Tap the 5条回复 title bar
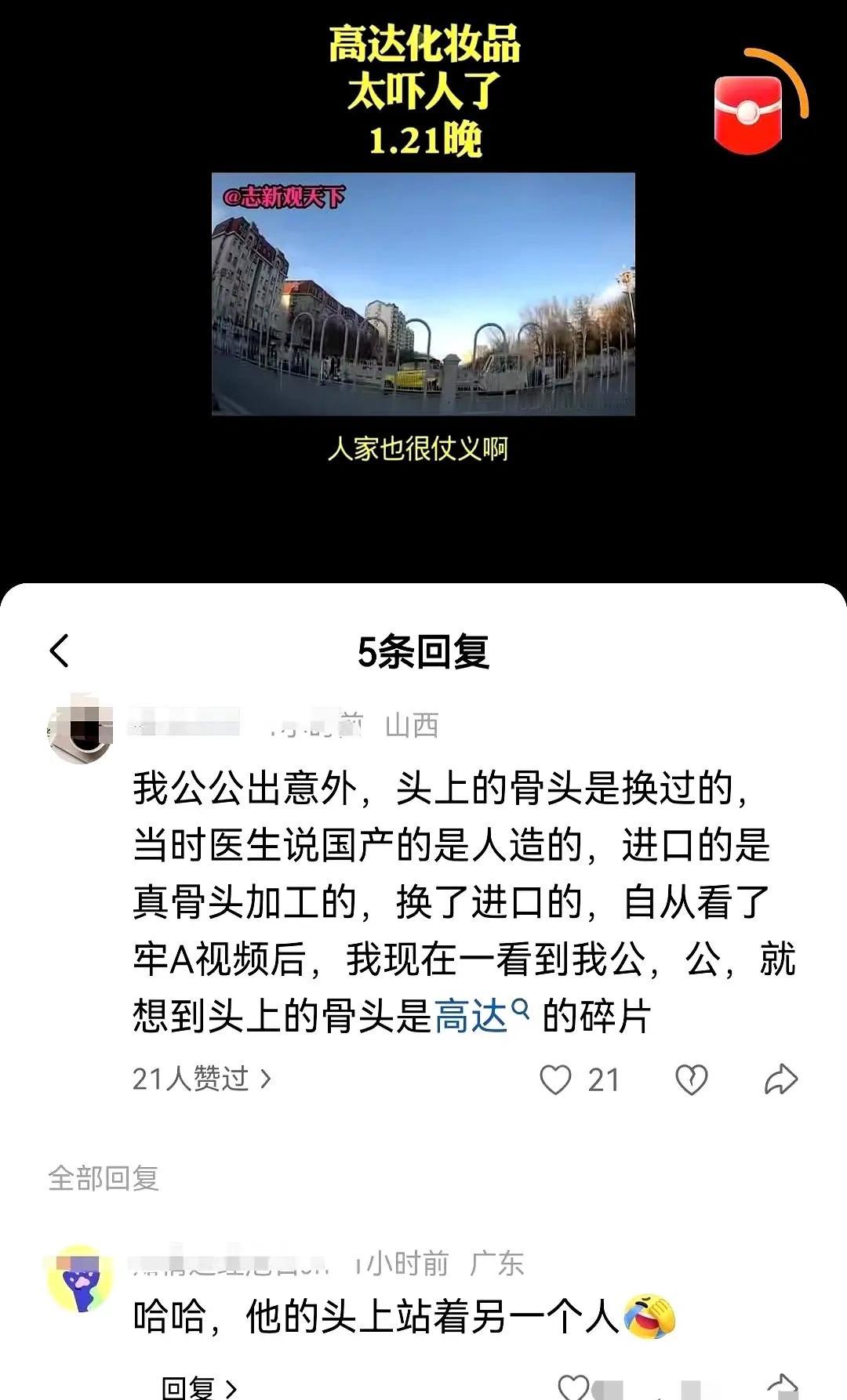 [423, 651]
